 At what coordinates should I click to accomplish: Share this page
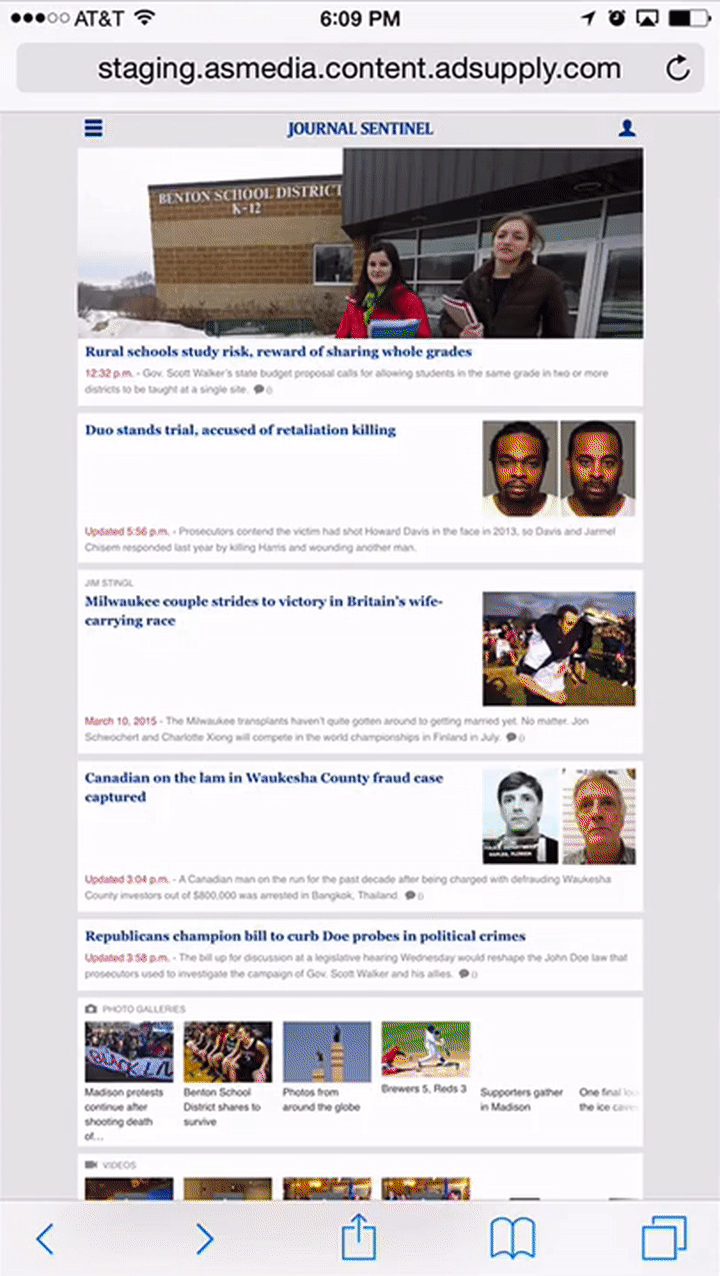(x=358, y=1239)
